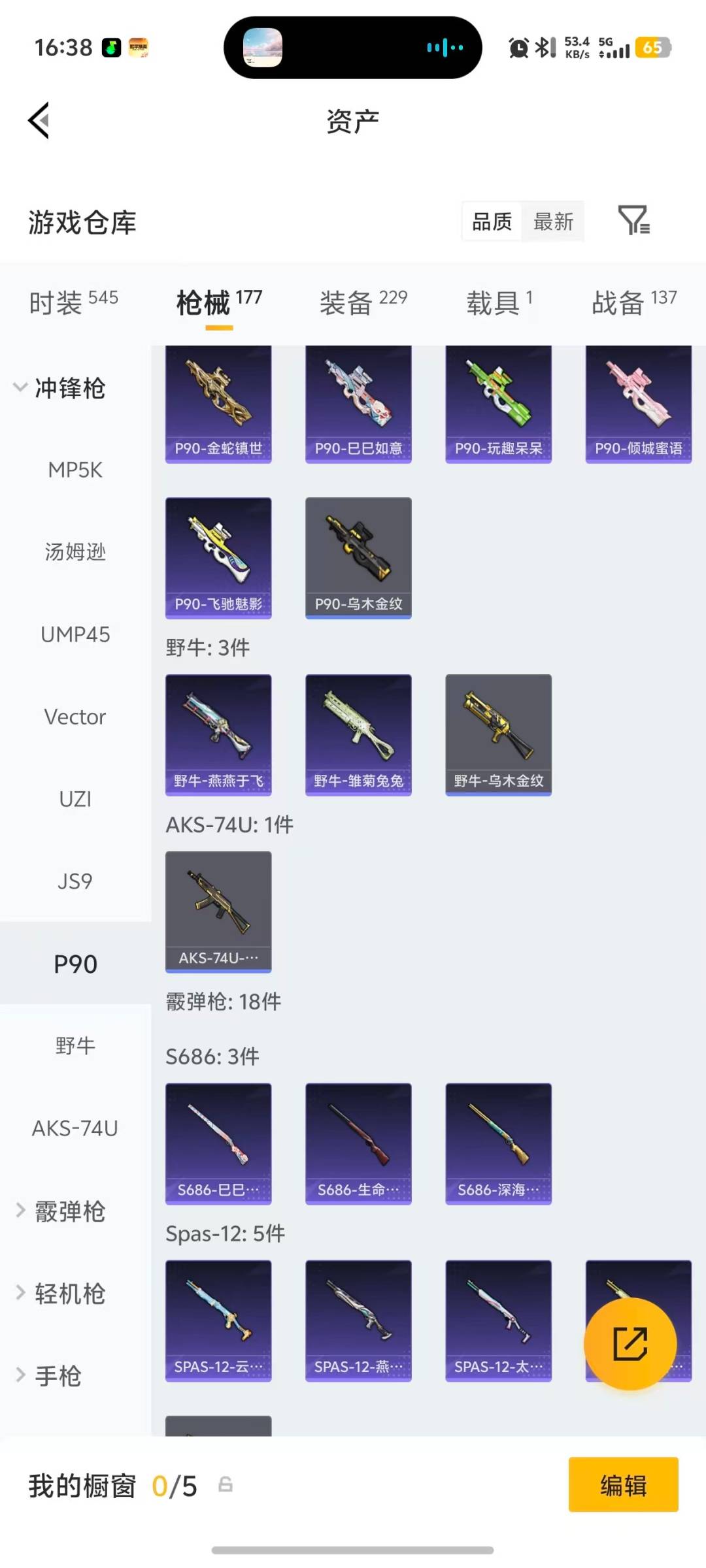The image size is (706, 1568).
Task: Open the AKS-74U skin thumbnail
Action: [x=218, y=911]
